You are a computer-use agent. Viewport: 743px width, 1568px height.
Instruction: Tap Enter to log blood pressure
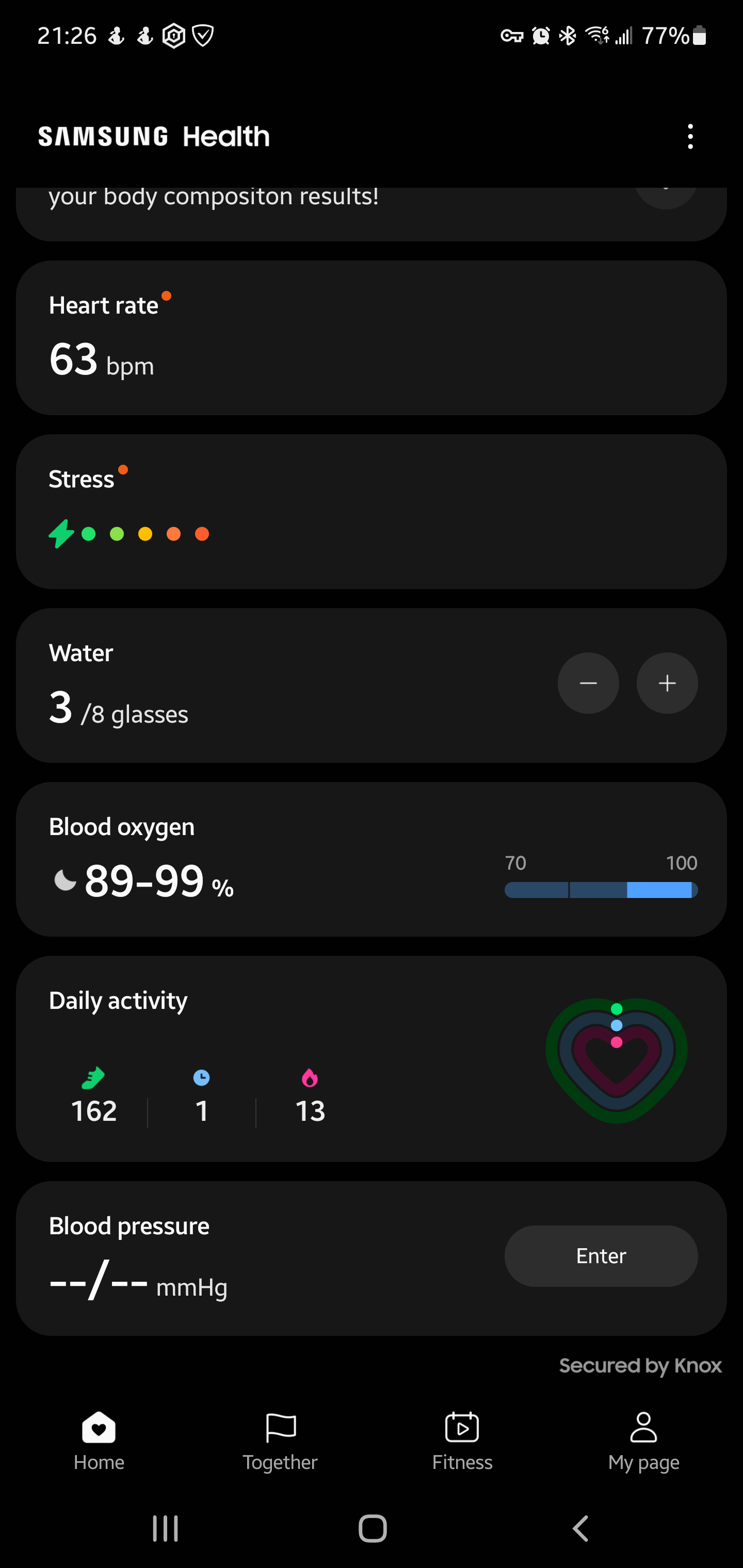pos(601,1256)
